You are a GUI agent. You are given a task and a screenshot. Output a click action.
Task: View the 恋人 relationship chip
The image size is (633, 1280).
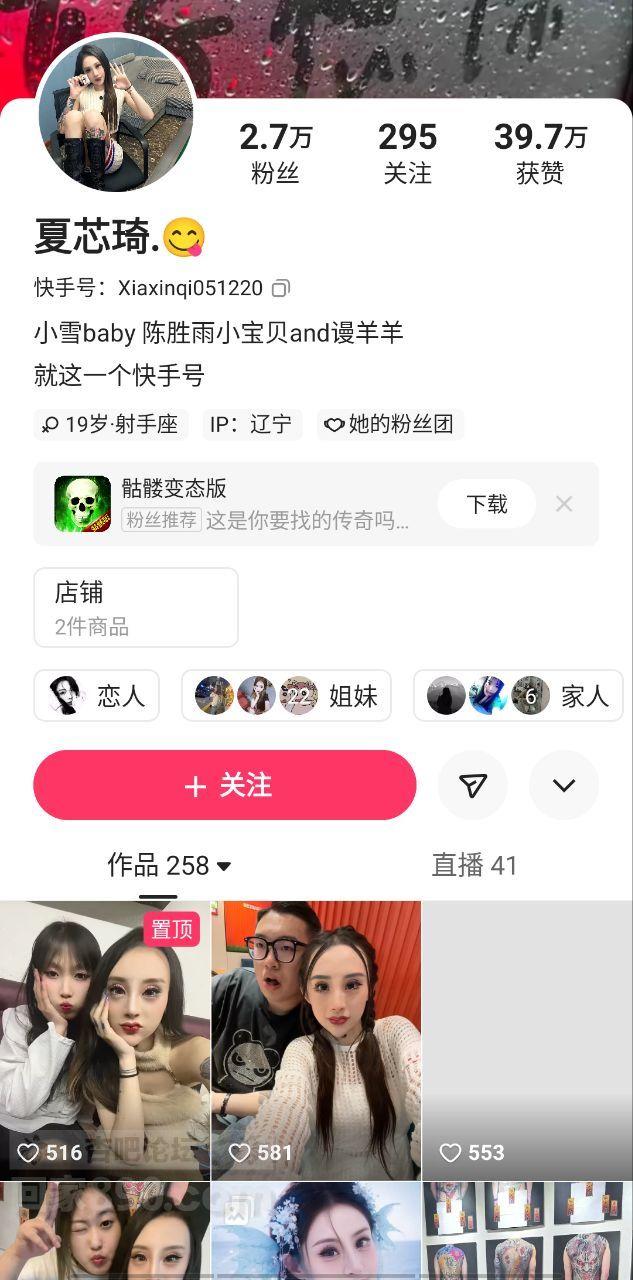[97, 696]
